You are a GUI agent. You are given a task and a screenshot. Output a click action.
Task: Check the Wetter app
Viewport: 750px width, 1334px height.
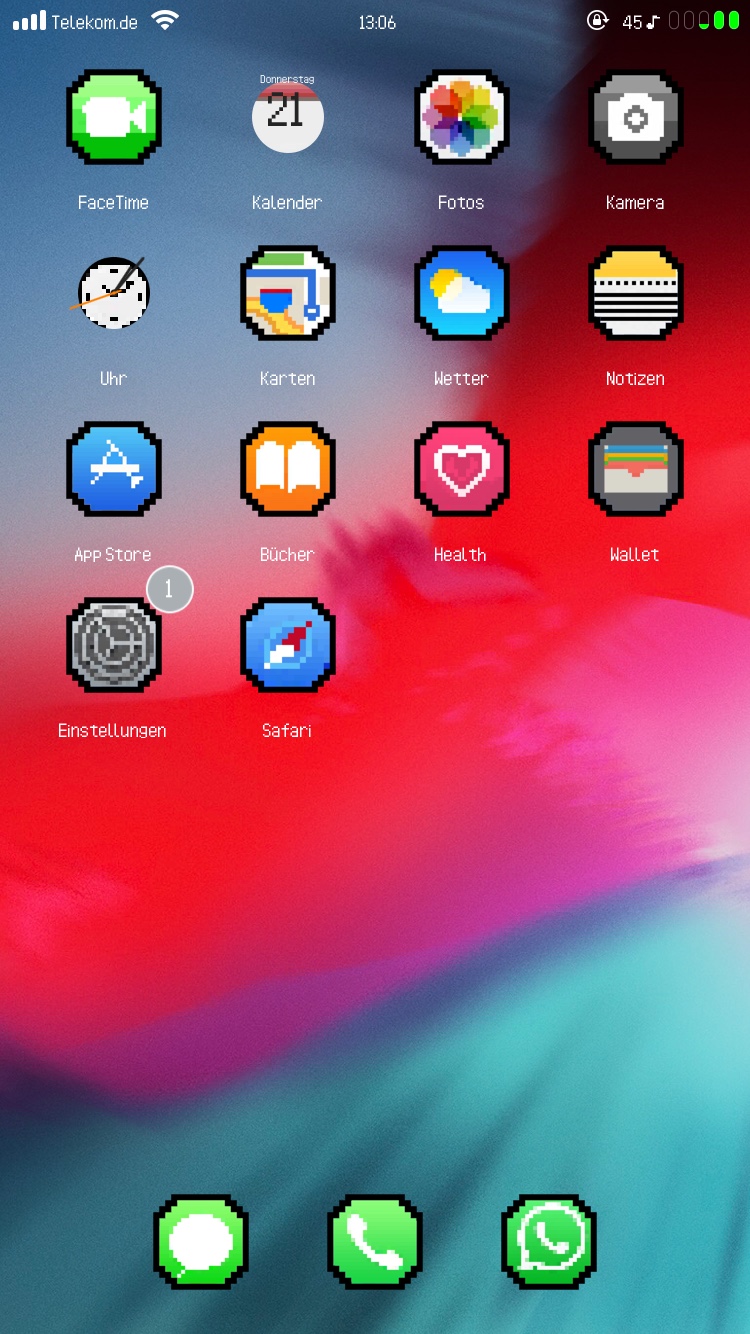pyautogui.click(x=461, y=293)
